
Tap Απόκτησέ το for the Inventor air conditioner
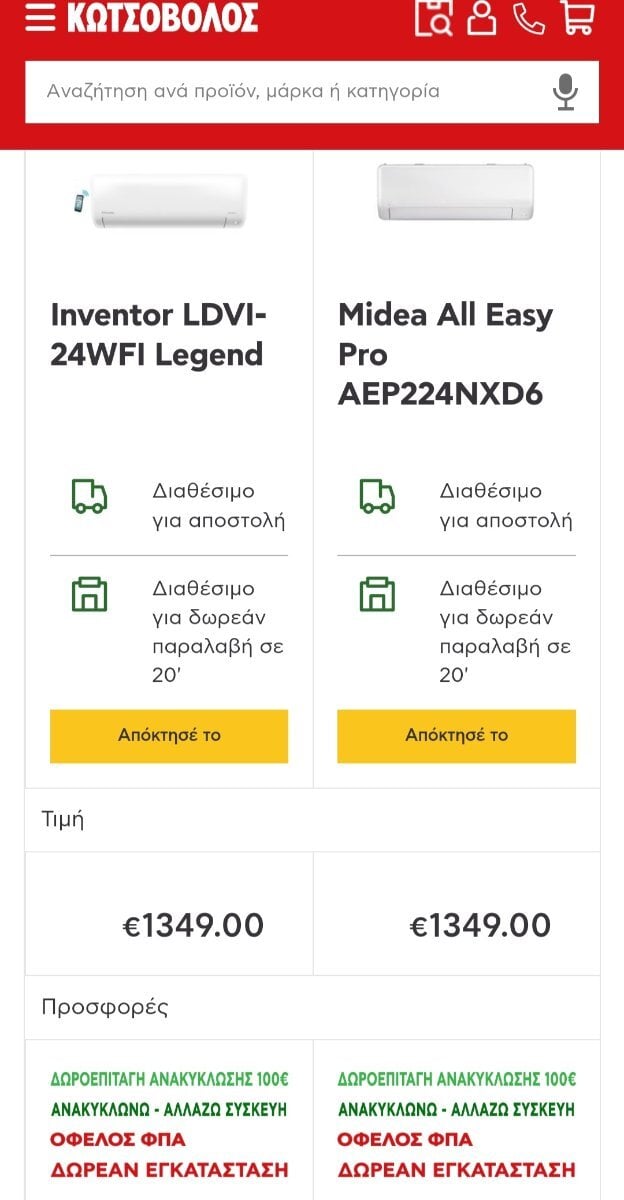click(169, 736)
